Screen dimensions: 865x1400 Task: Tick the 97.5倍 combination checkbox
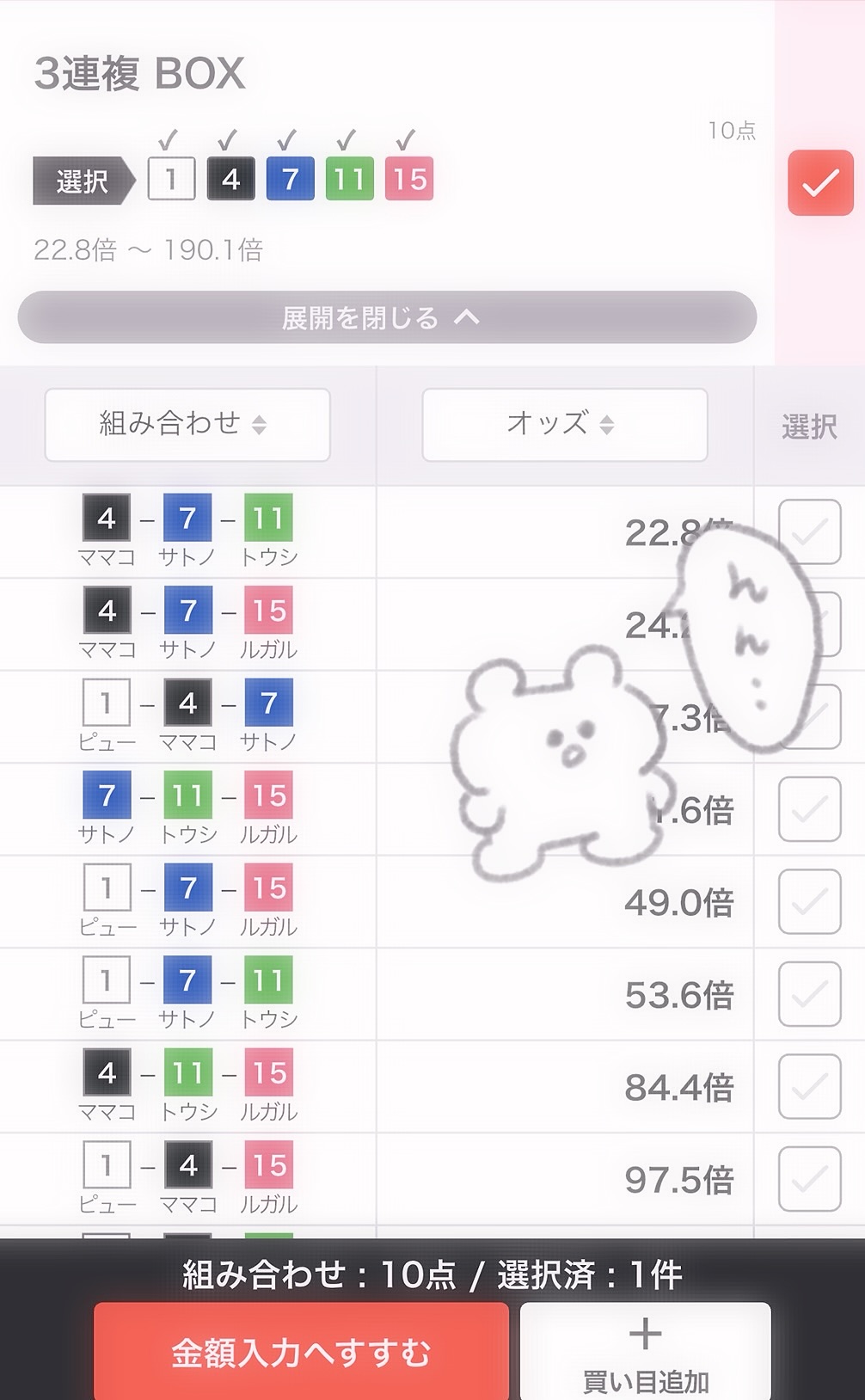[809, 1179]
